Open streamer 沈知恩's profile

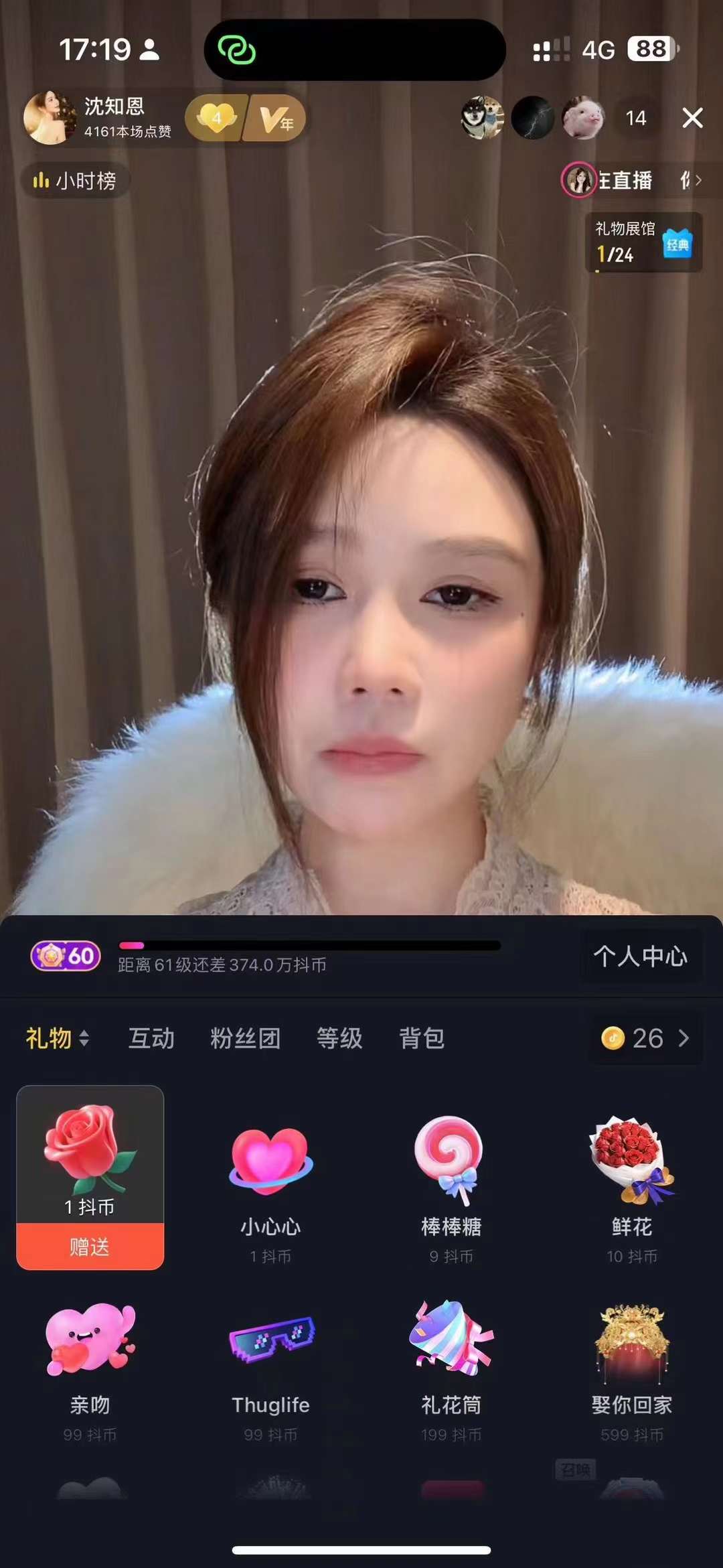(50, 118)
